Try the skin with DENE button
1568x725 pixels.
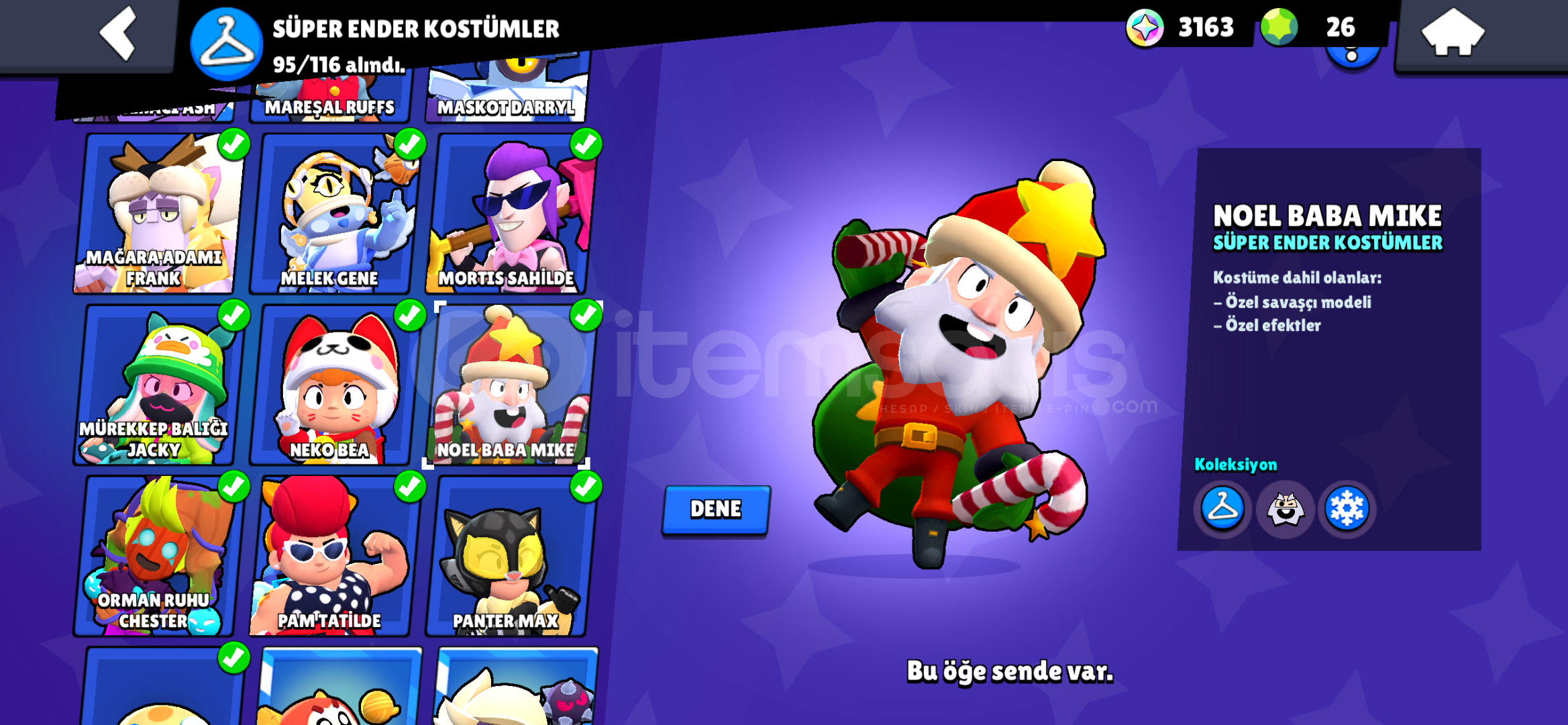pos(716,510)
